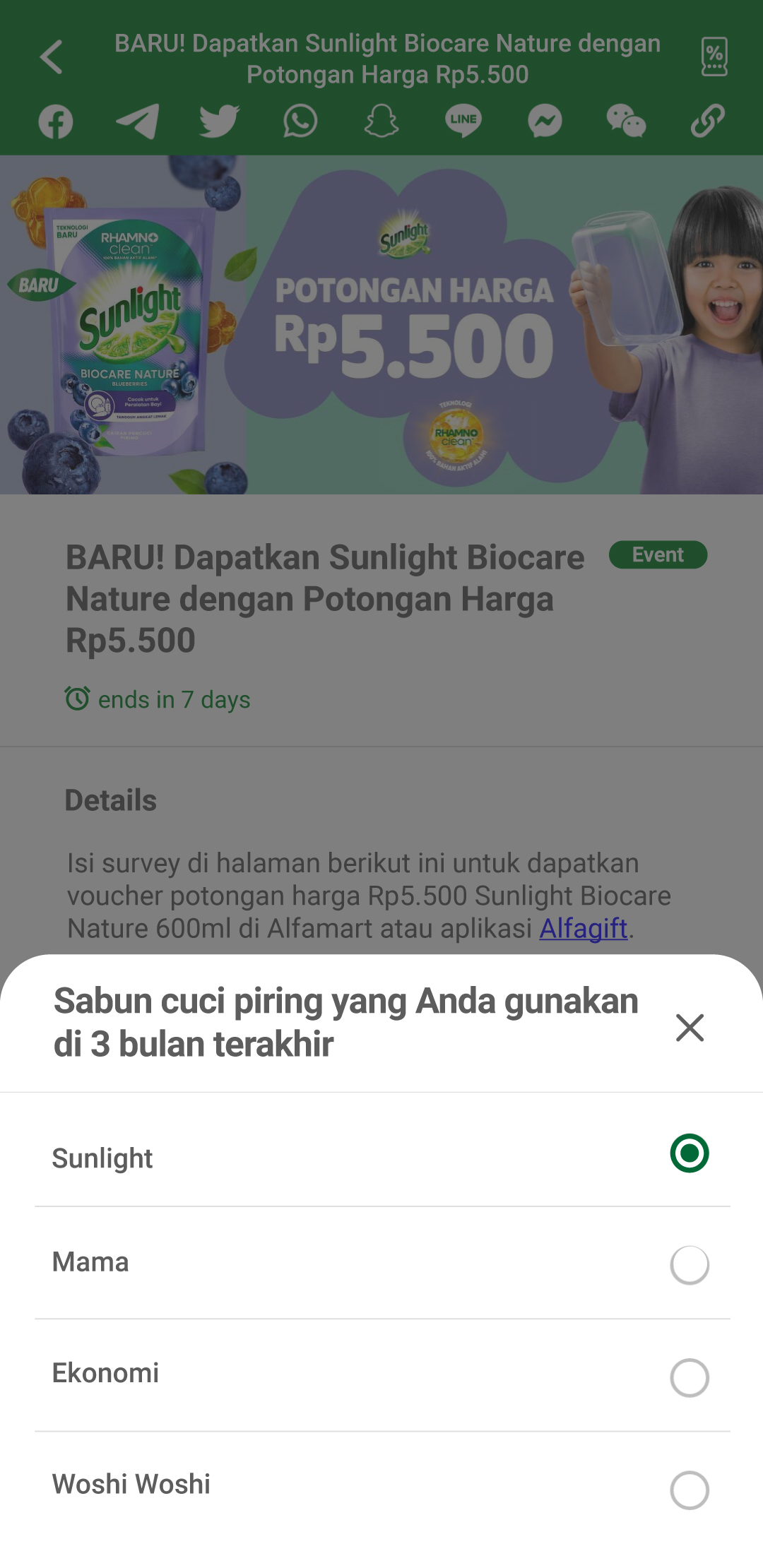Viewport: 763px width, 1568px height.
Task: Share via LINE
Action: click(463, 121)
